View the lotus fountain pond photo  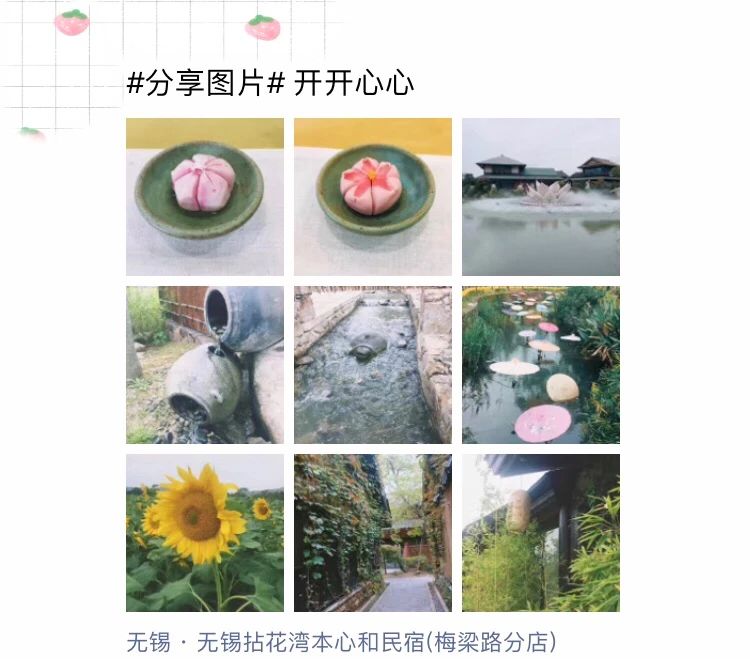click(541, 197)
